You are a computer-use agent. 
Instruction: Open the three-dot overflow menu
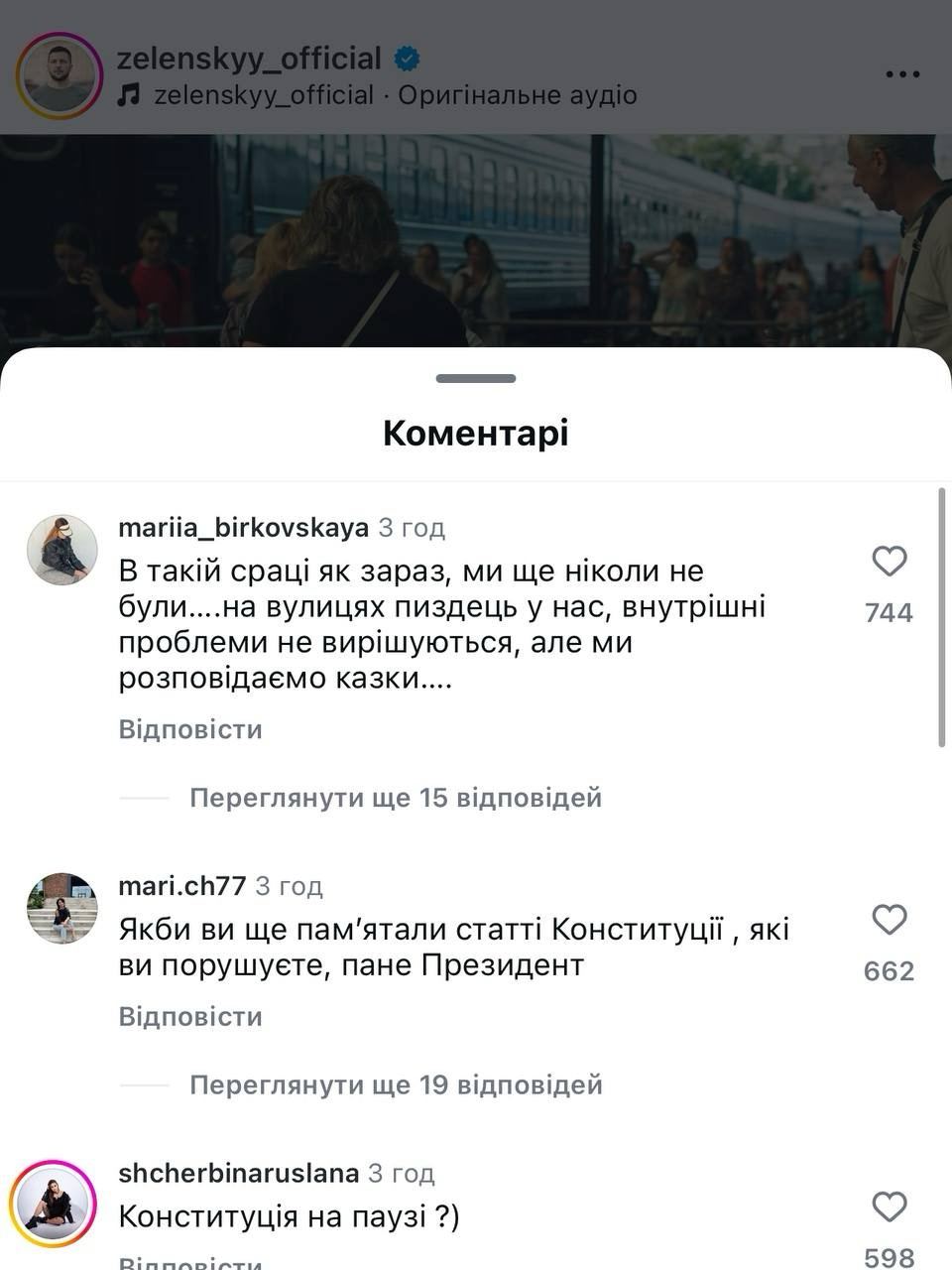click(901, 74)
